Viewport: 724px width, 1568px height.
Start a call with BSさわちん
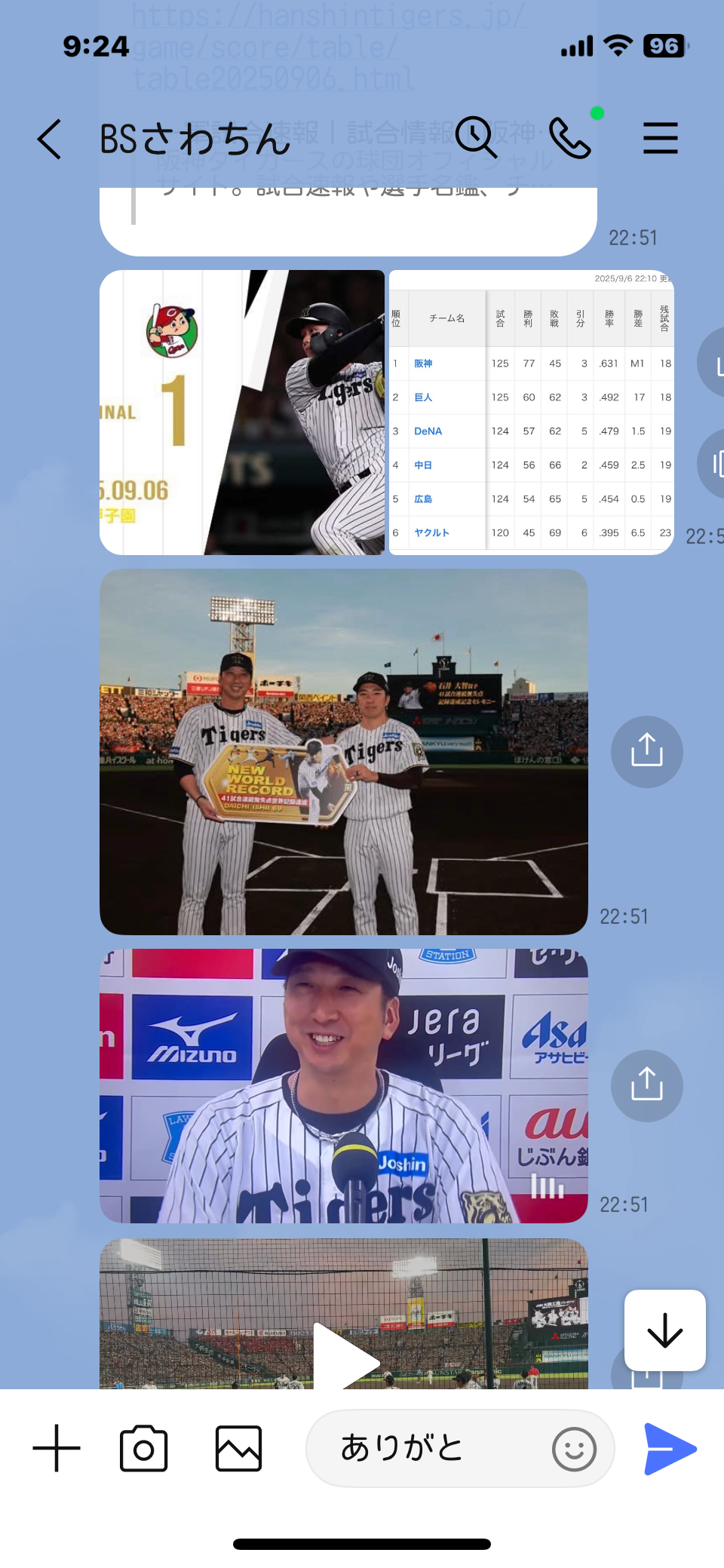click(569, 138)
